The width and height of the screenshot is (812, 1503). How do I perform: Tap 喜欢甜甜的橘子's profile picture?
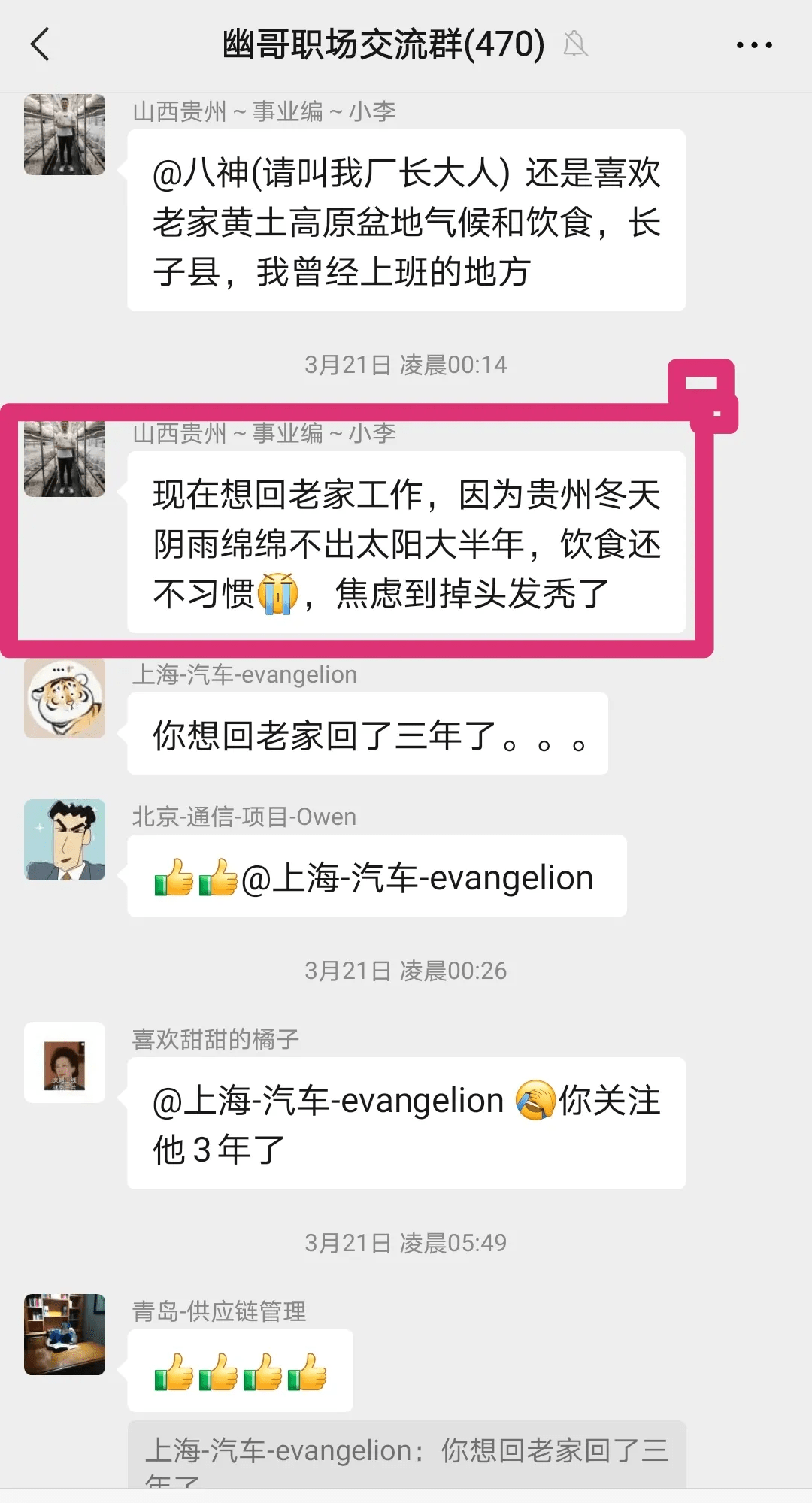click(65, 1062)
